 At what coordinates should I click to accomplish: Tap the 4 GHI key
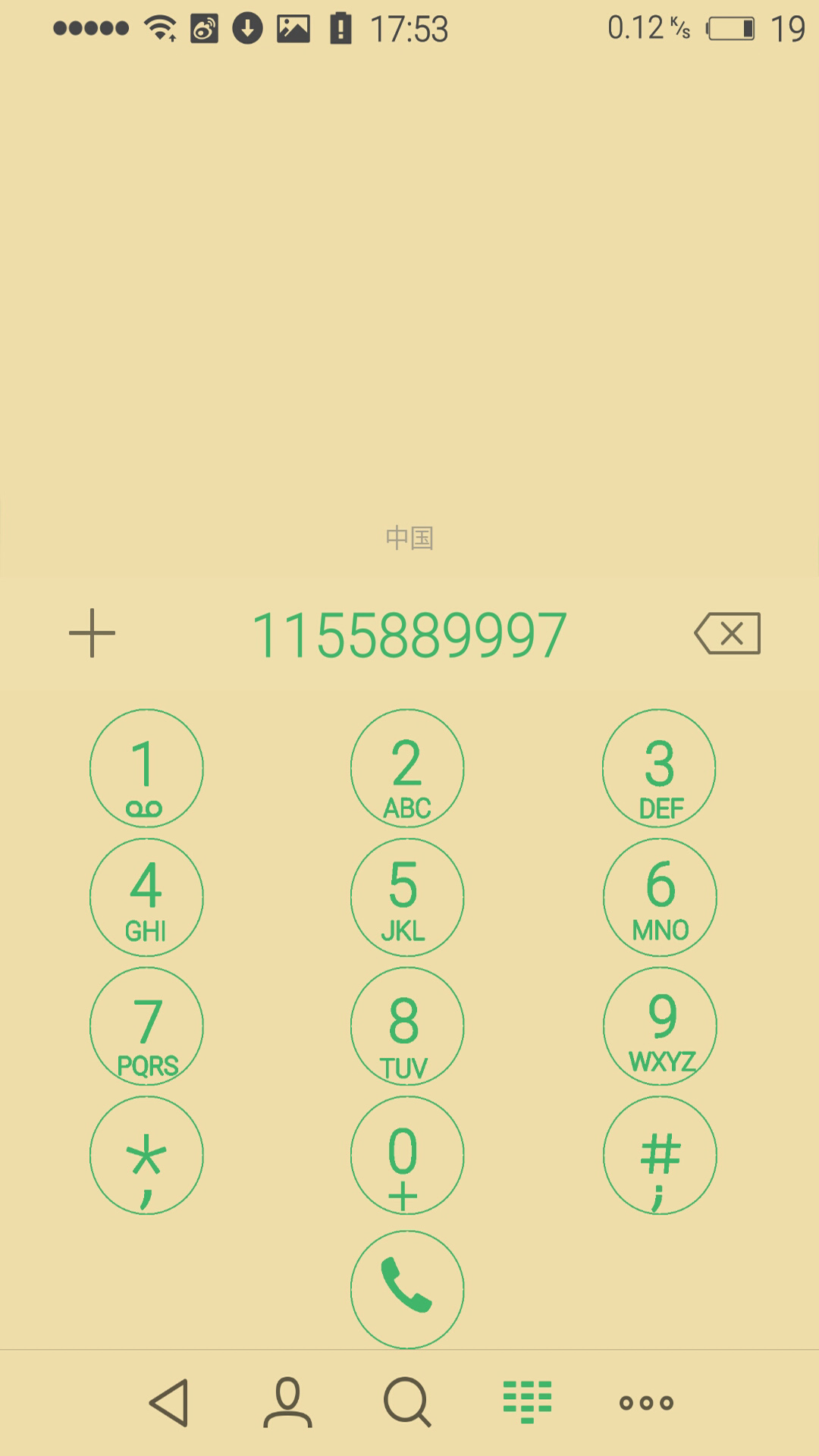(x=146, y=897)
